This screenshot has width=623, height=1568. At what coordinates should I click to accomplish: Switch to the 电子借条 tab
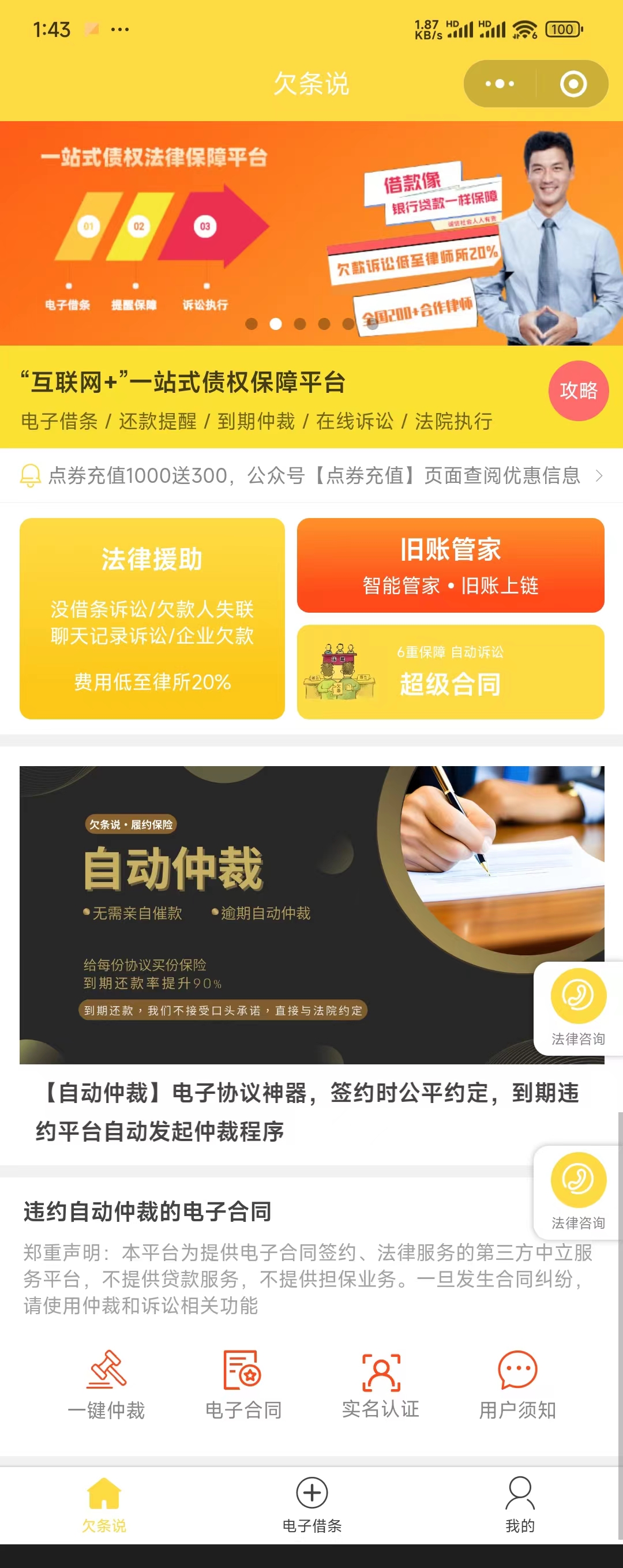[311, 1504]
